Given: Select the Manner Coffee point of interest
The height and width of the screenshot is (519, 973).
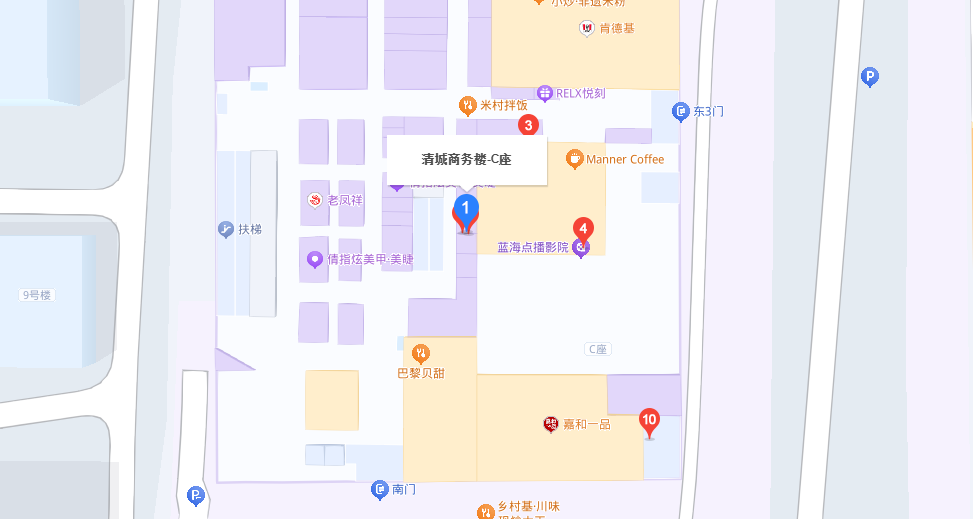Looking at the screenshot, I should click(574, 158).
